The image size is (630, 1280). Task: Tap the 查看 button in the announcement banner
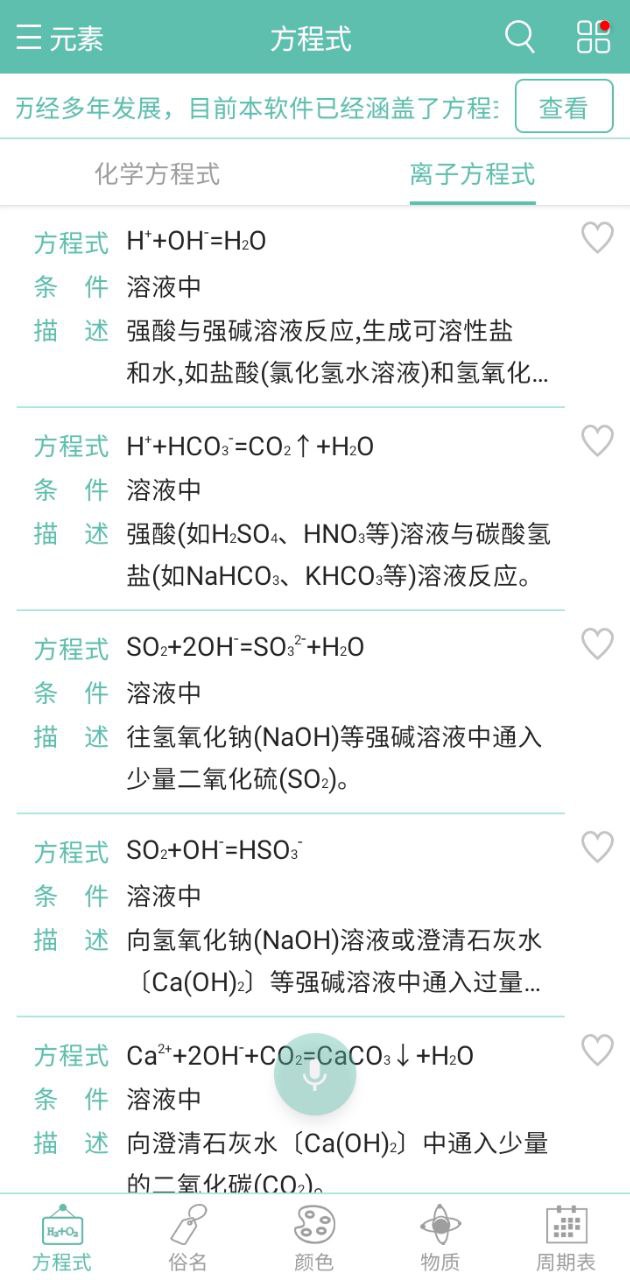coord(564,107)
